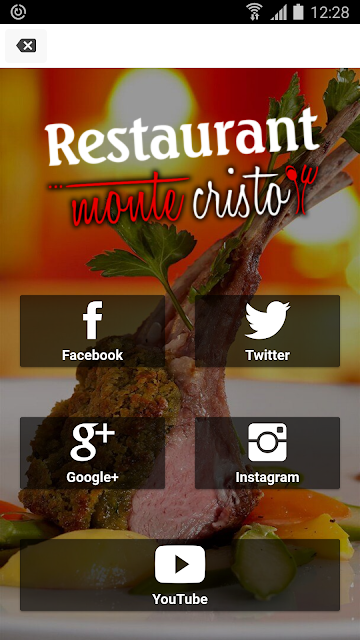The image size is (360, 640).
Task: Open the Instagram profile
Action: 267,453
